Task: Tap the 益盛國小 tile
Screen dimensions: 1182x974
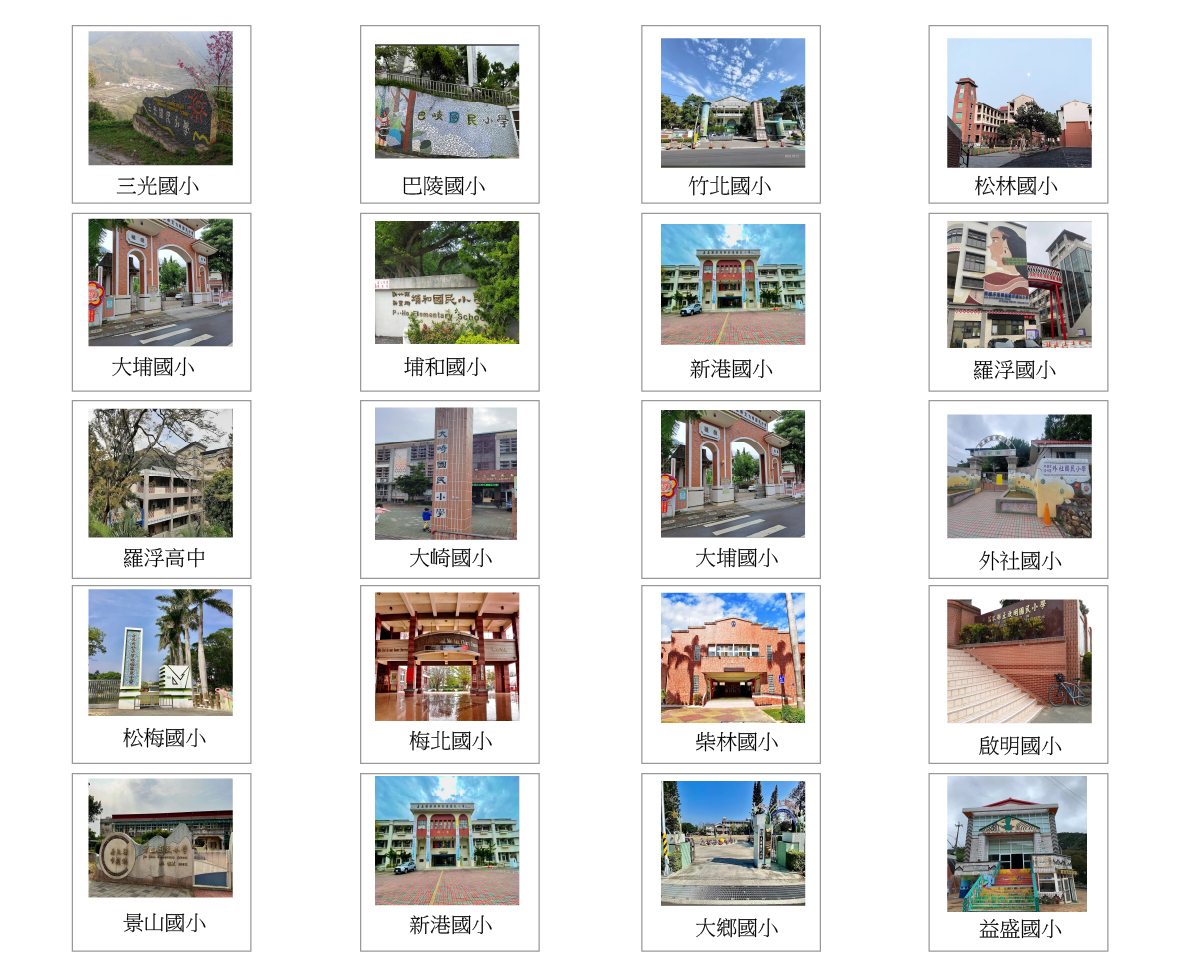Action: [x=1018, y=861]
